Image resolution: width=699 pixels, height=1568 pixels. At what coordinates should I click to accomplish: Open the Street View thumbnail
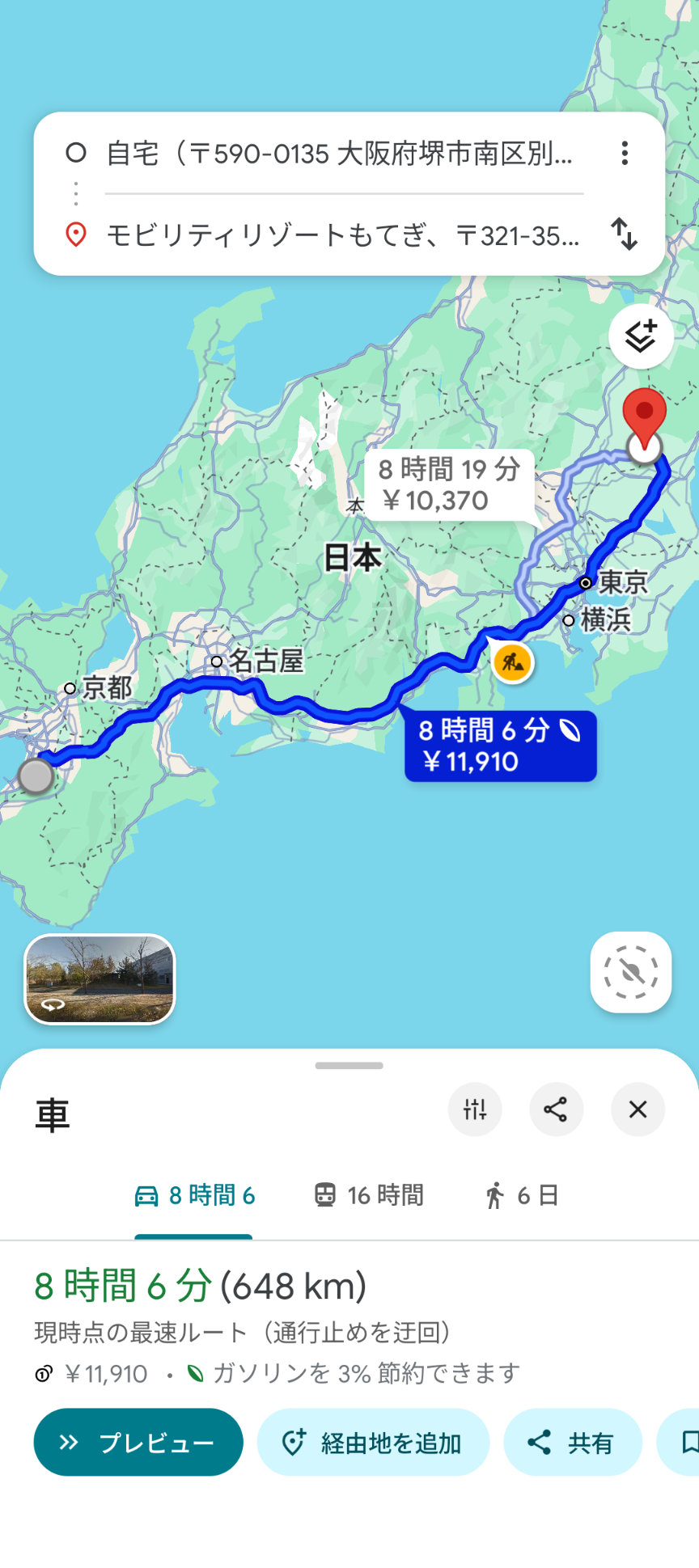100,979
